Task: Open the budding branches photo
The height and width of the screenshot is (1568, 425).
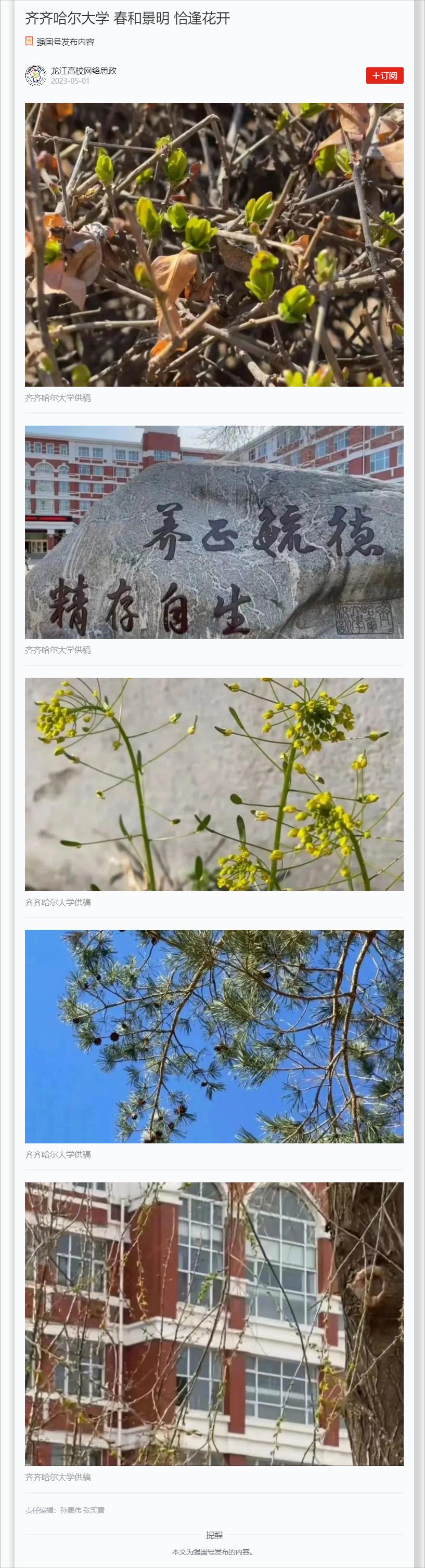Action: pos(214,244)
